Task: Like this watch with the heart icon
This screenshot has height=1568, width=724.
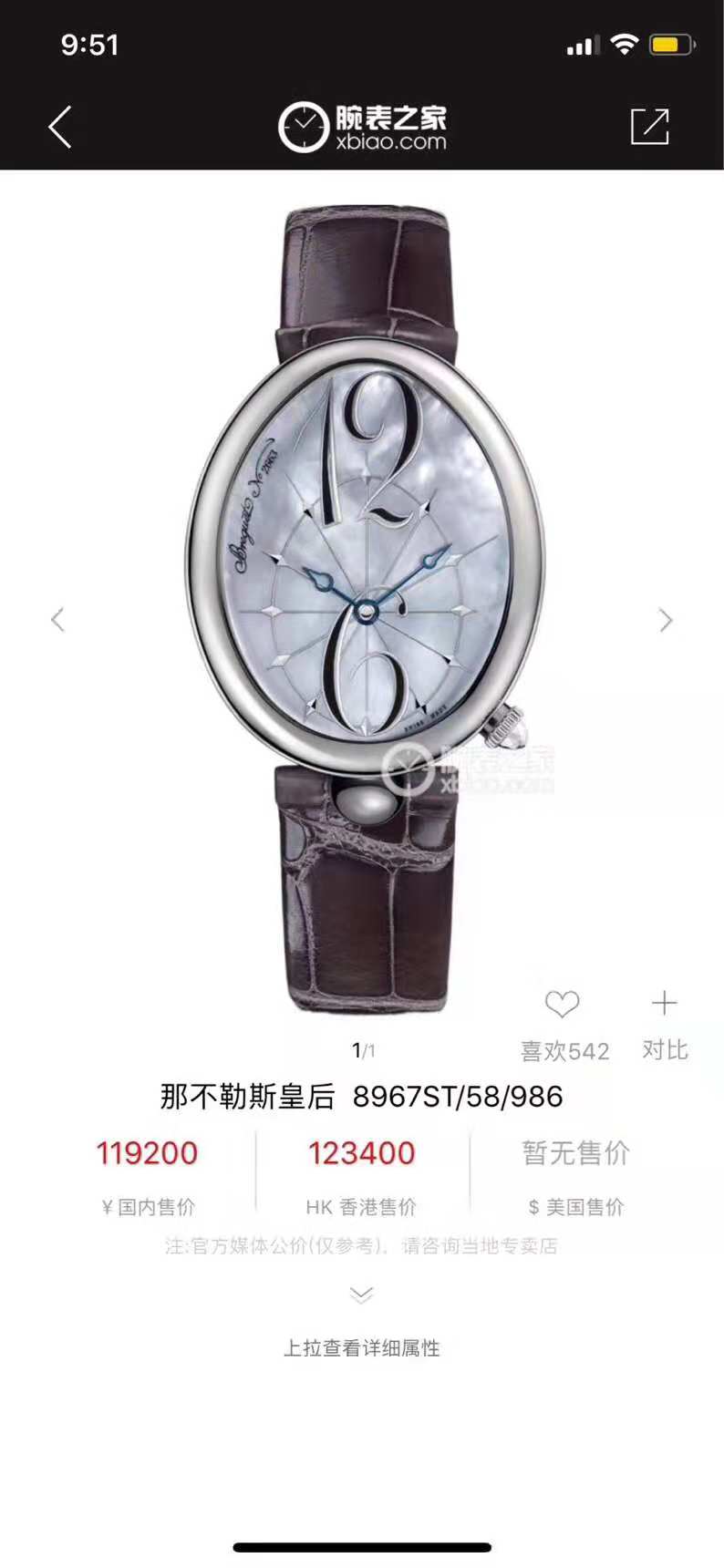Action: tap(563, 1005)
